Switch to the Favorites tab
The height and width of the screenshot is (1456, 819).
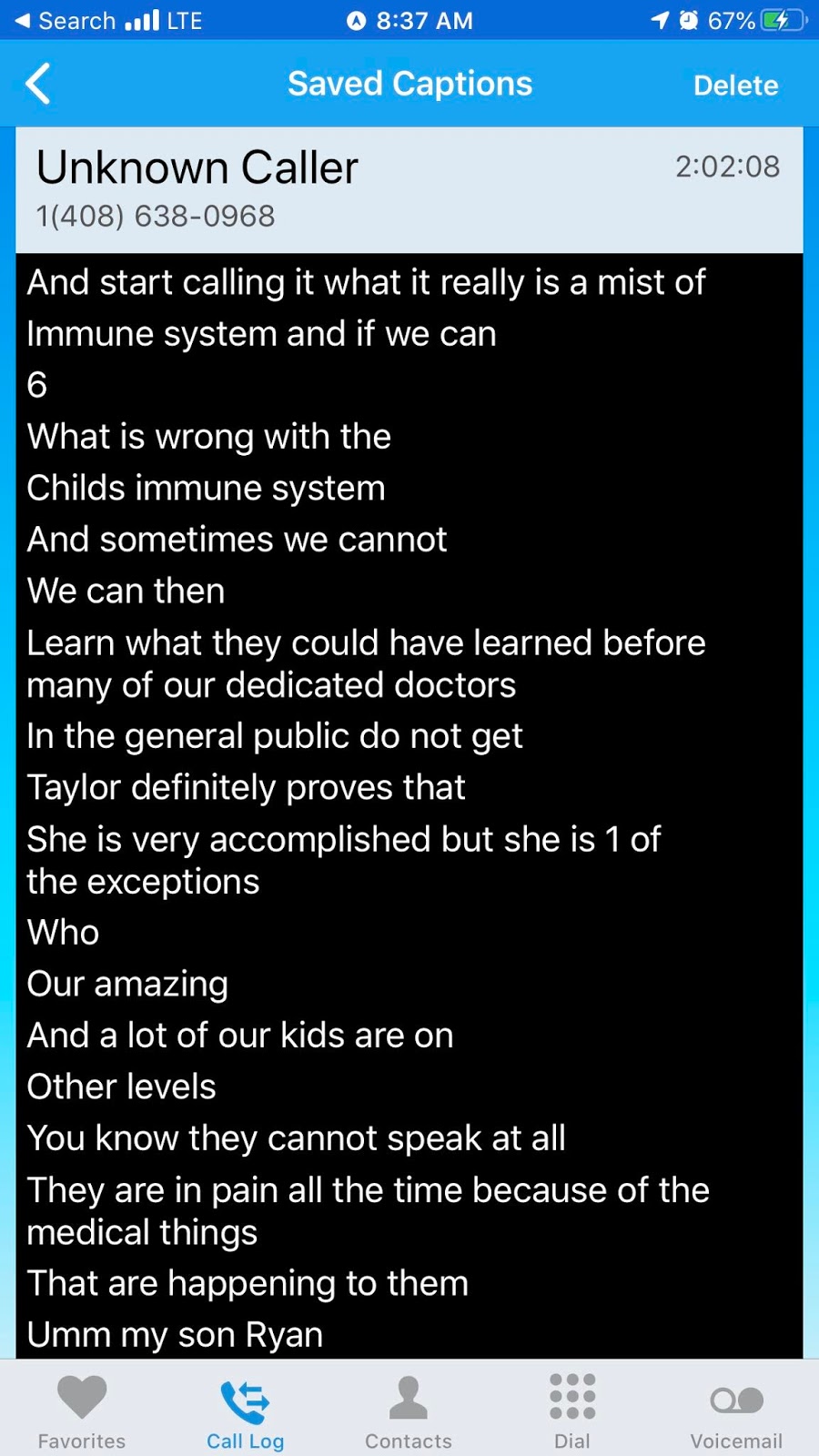[82, 1410]
